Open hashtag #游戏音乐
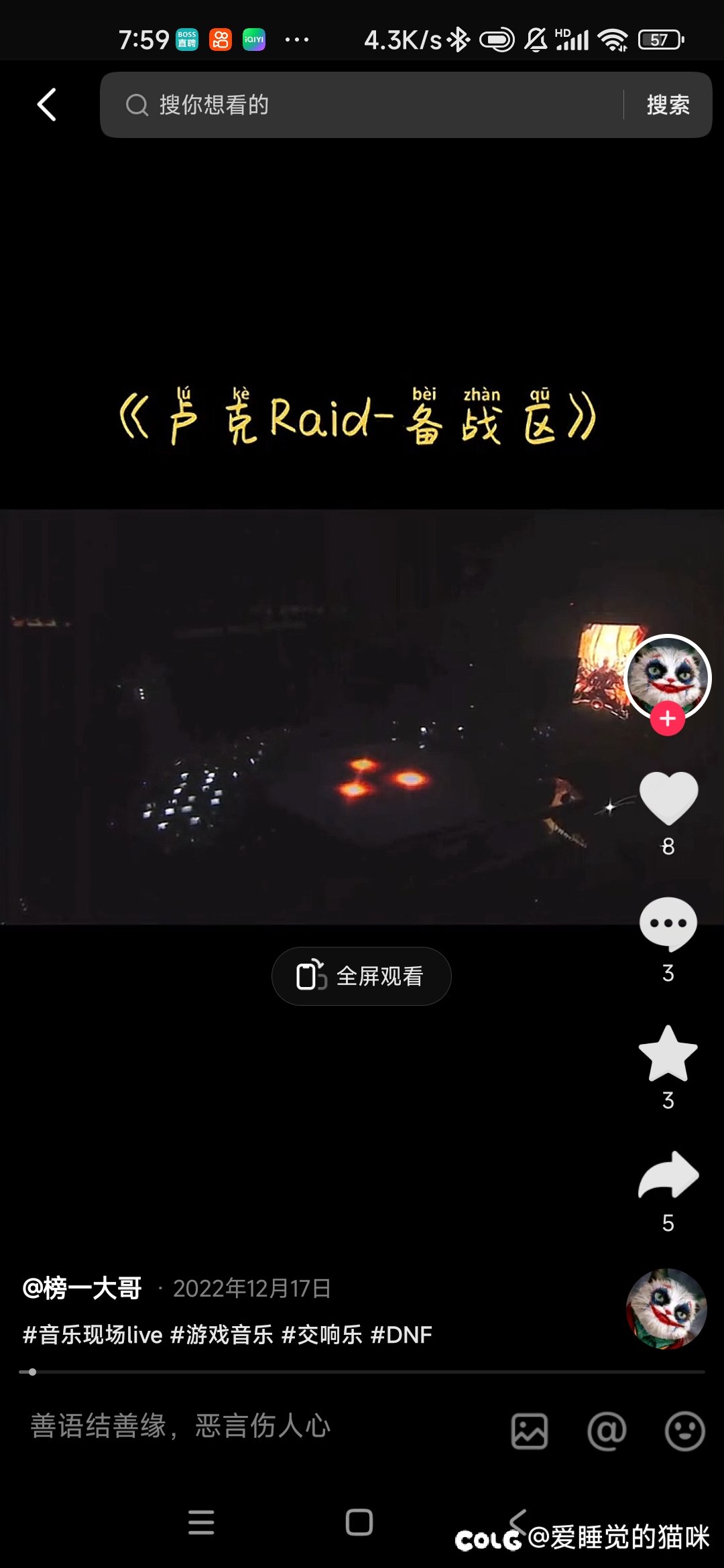The image size is (724, 1568). click(222, 1335)
